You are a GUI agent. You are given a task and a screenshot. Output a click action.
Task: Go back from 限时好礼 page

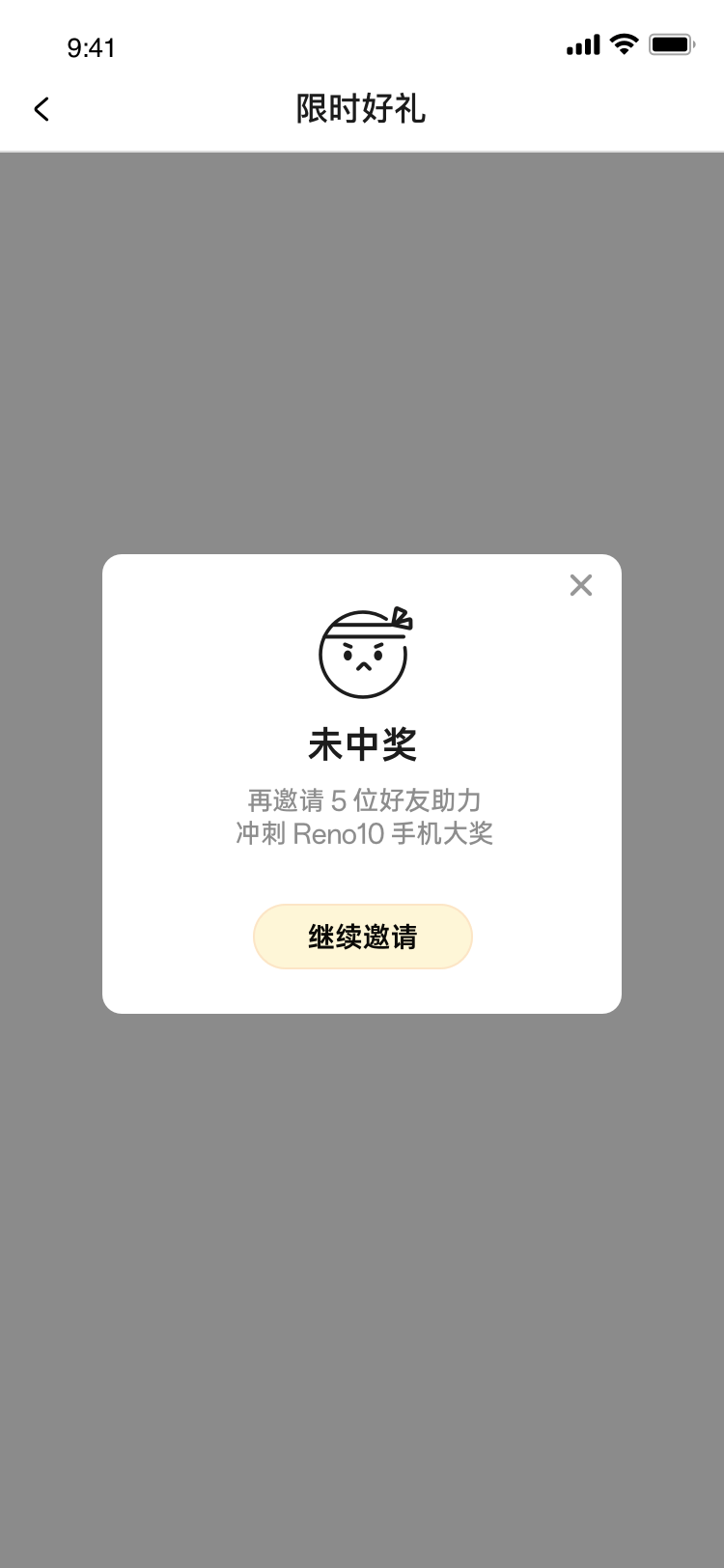42,109
